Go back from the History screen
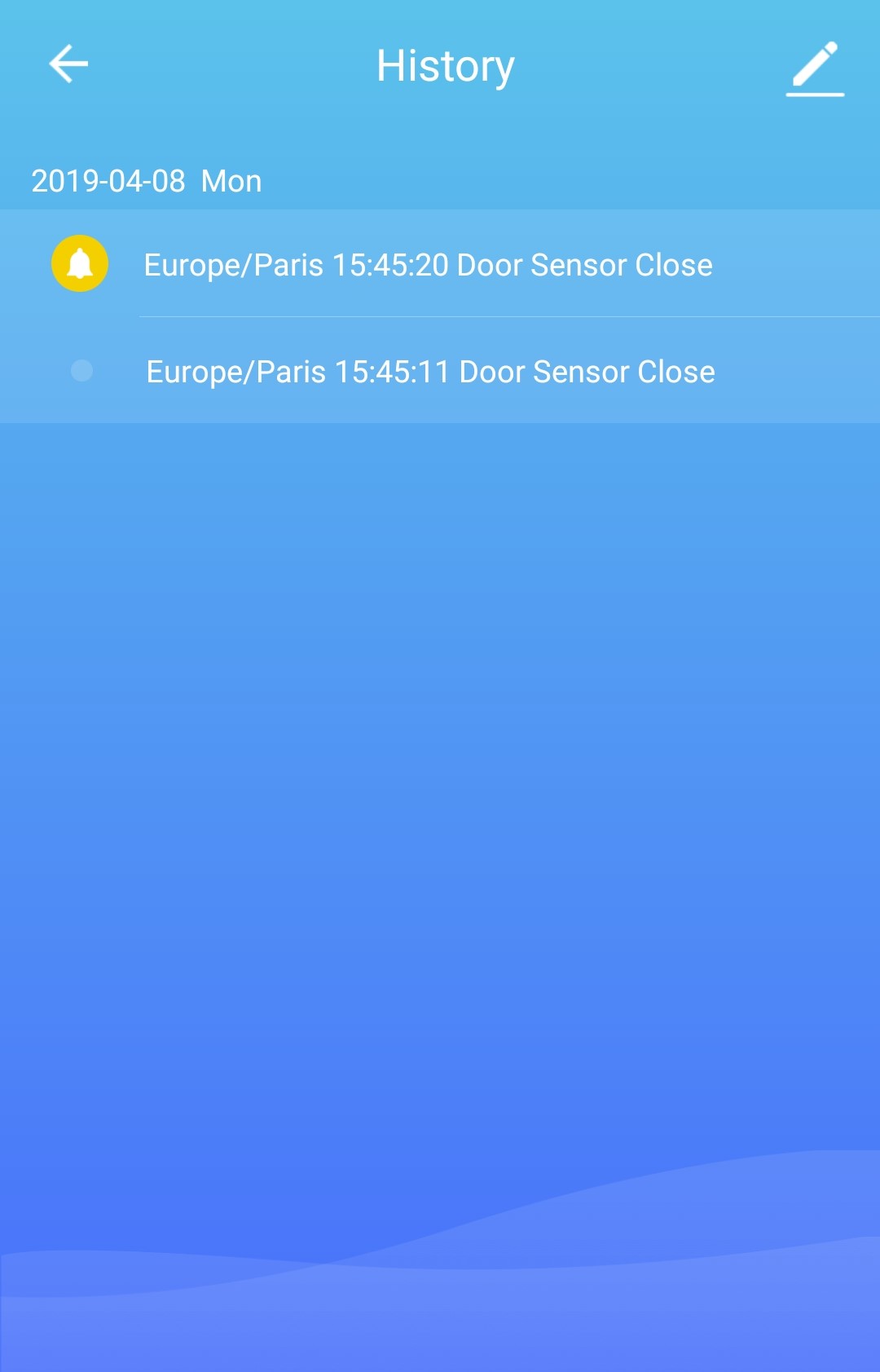Screen dimensions: 880x1372 point(68,64)
